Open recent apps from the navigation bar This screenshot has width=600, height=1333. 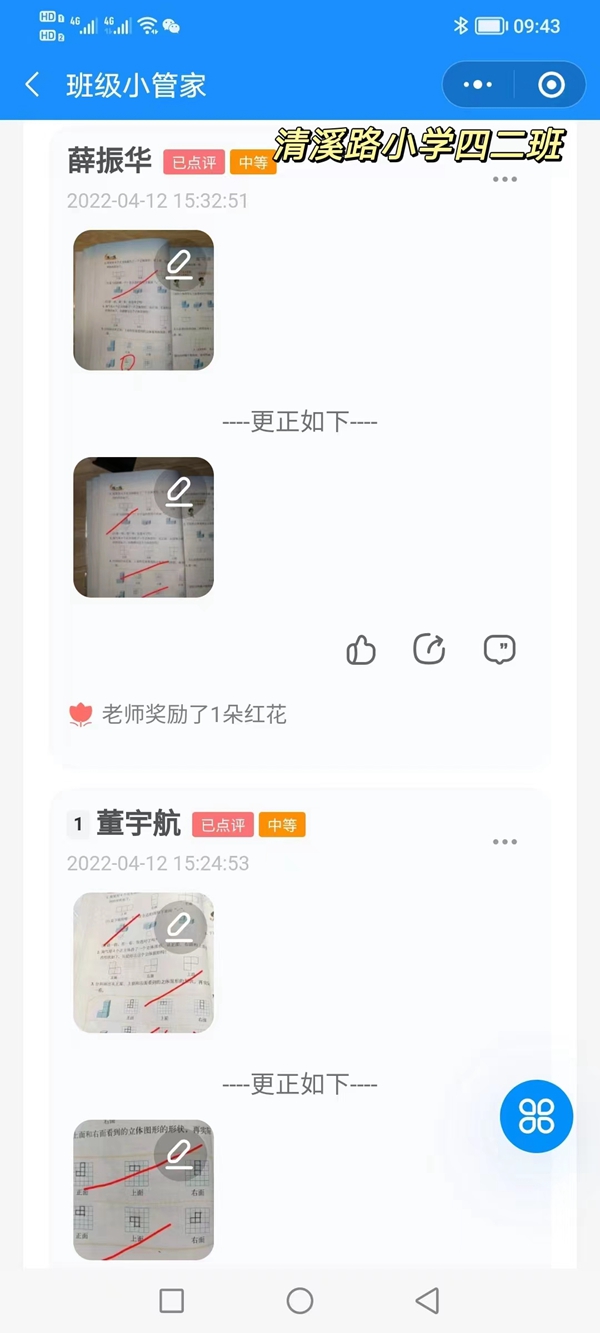(x=172, y=1300)
